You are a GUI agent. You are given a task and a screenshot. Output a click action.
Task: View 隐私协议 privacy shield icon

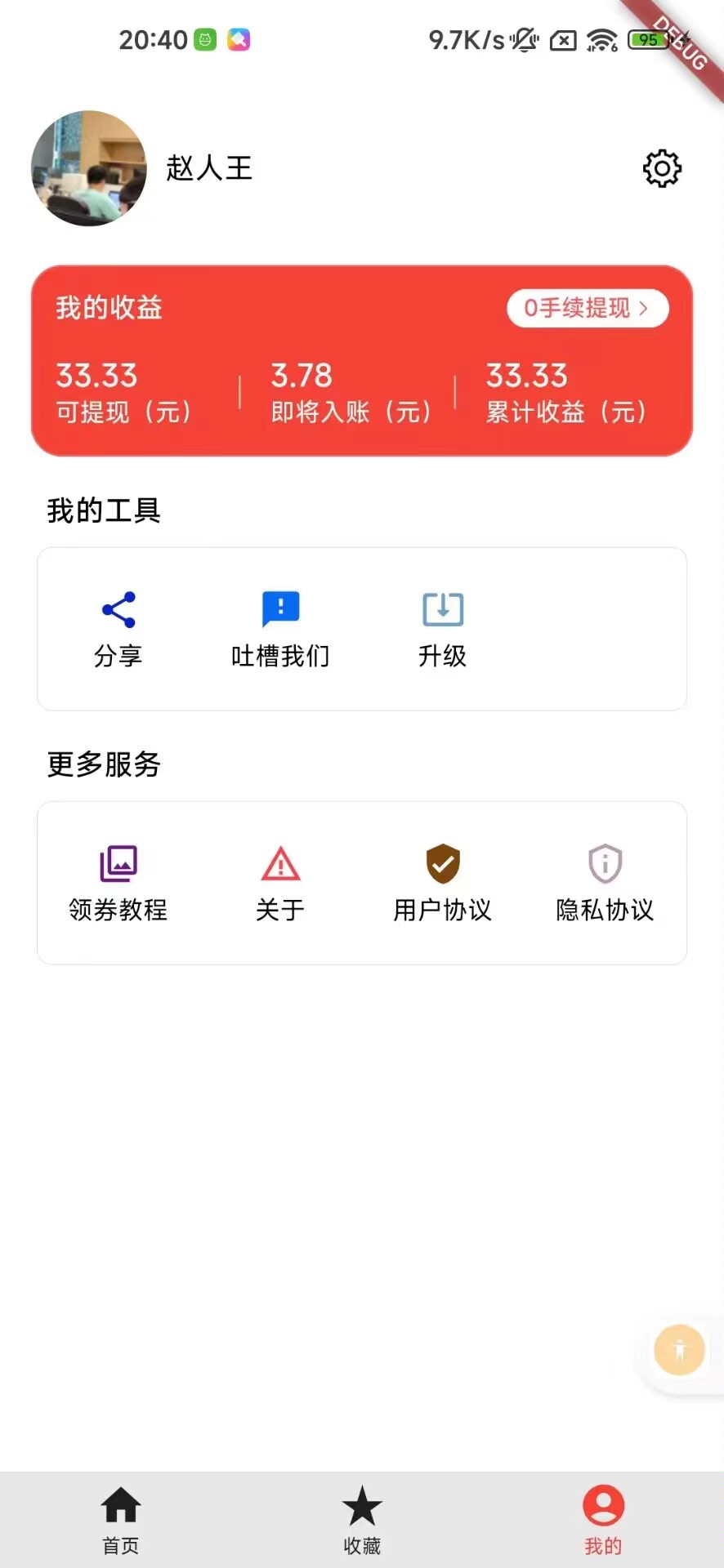604,863
